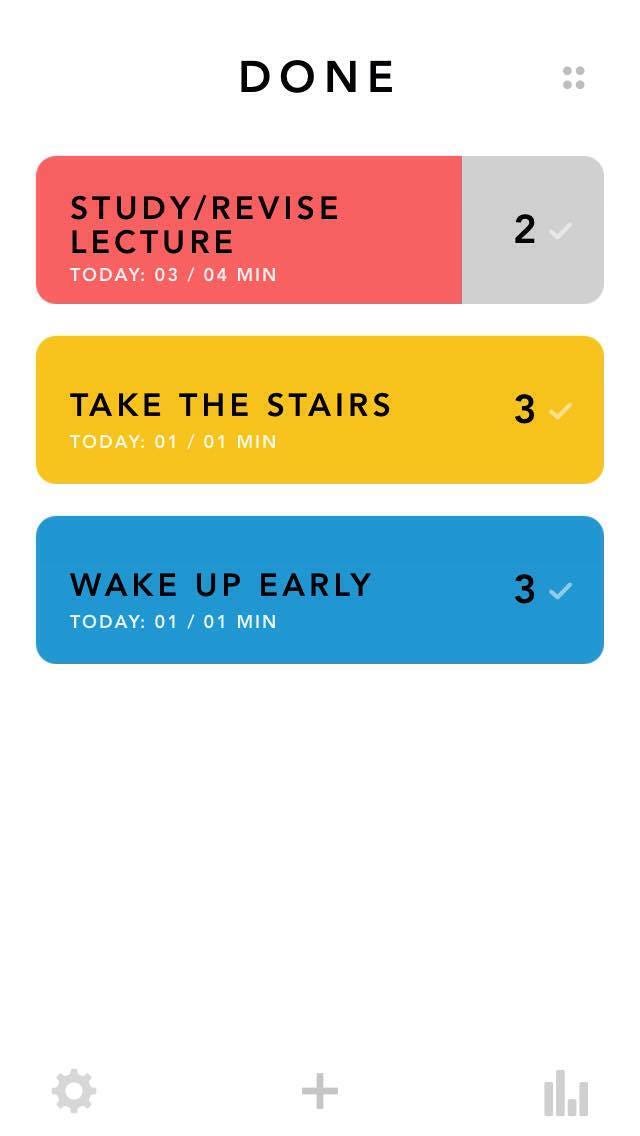The image size is (640, 1136).
Task: Tap the checkmark on Take the Stairs
Action: (x=560, y=411)
